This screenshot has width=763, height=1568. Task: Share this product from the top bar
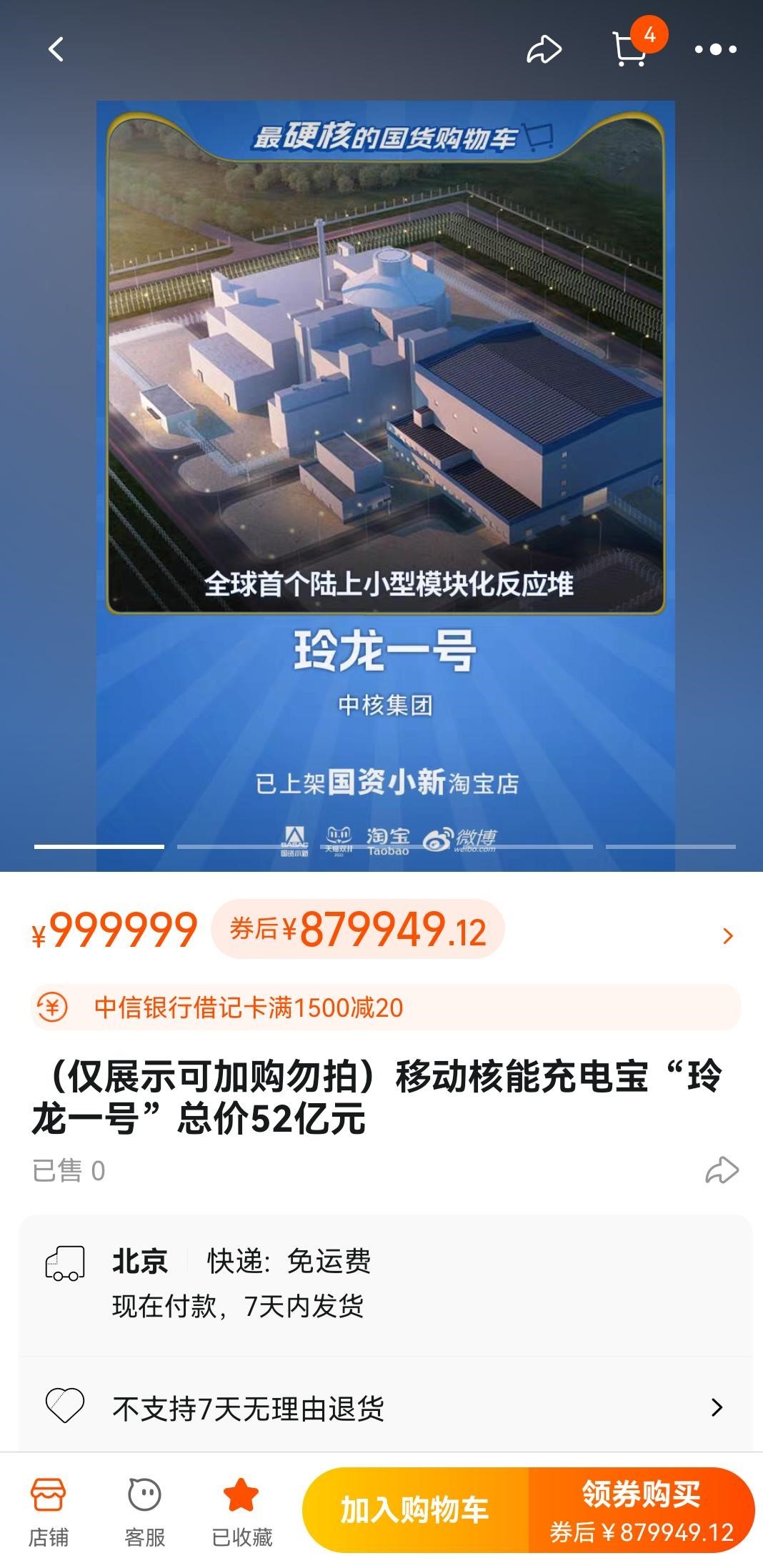[544, 49]
